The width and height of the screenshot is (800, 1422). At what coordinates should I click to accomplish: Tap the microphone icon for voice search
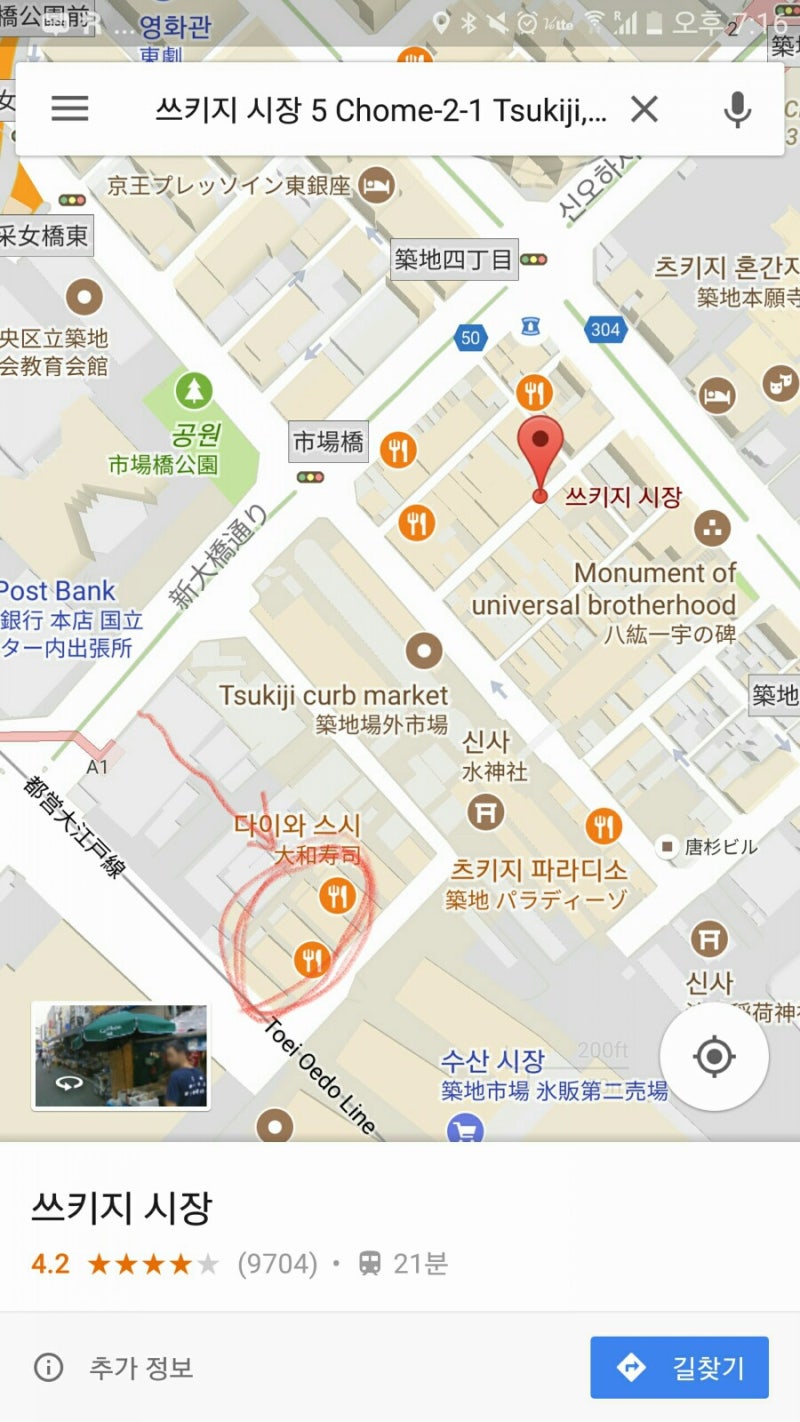coord(737,109)
